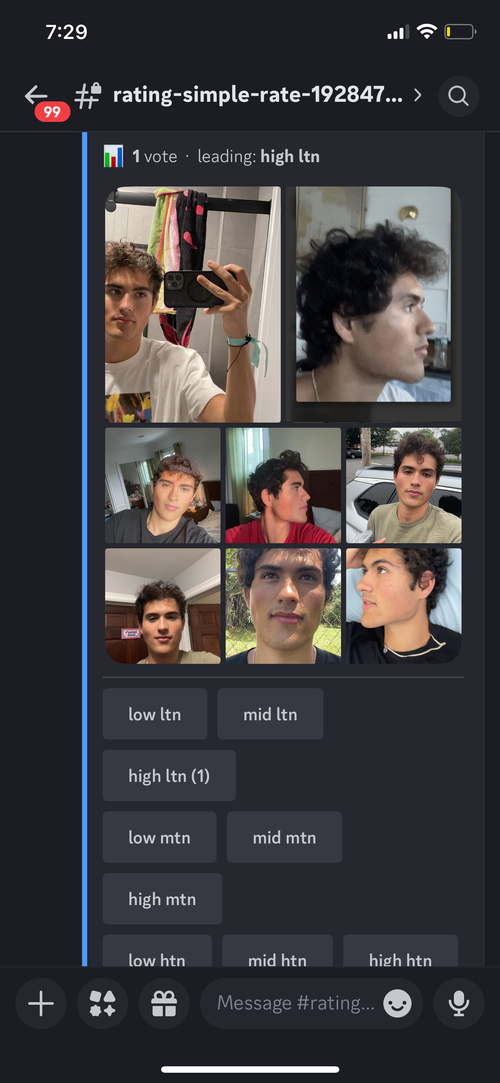This screenshot has width=500, height=1083.
Task: Open the mirror selfie photo
Action: [193, 304]
